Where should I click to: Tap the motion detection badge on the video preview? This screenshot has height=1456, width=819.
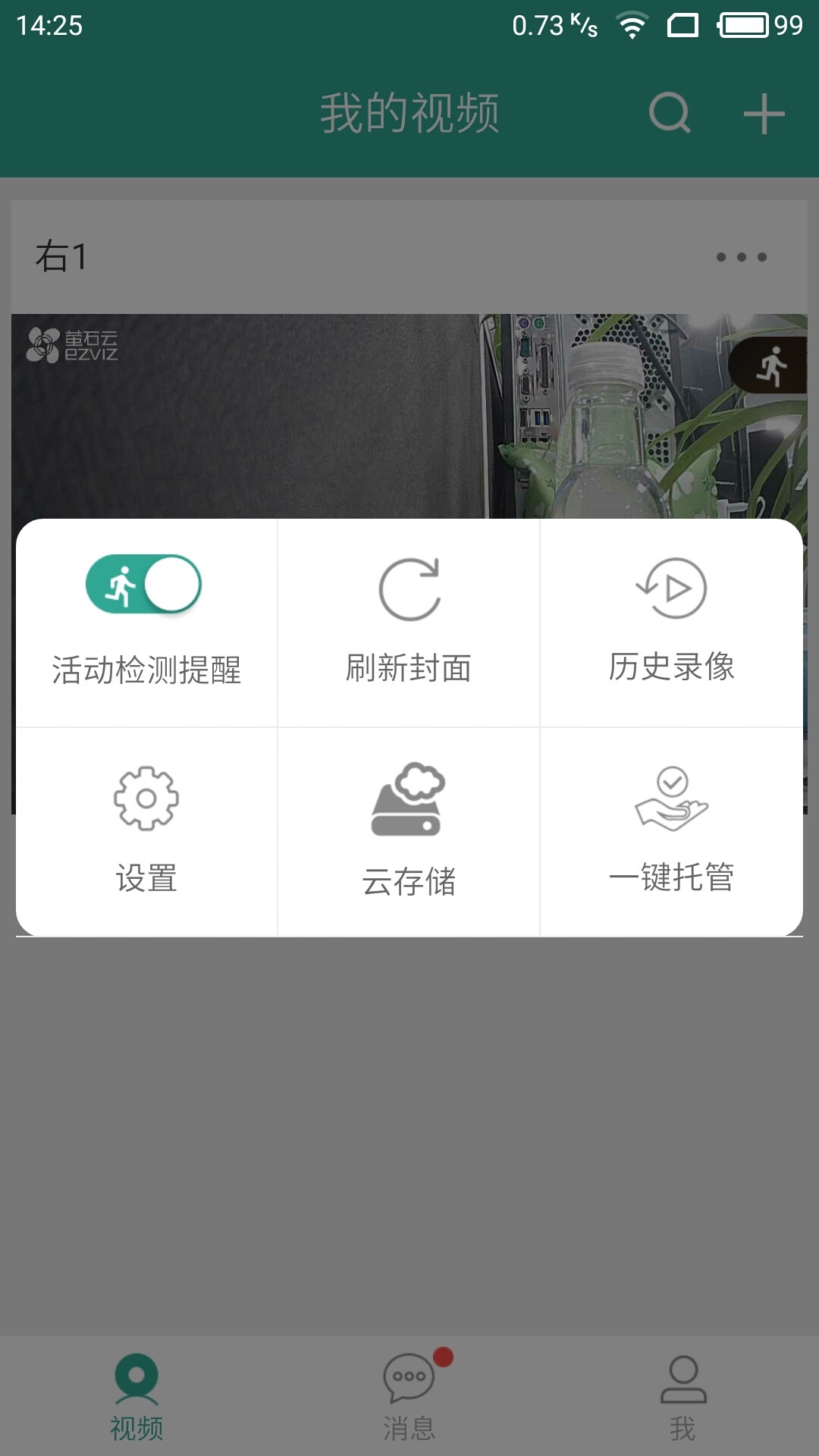(770, 366)
